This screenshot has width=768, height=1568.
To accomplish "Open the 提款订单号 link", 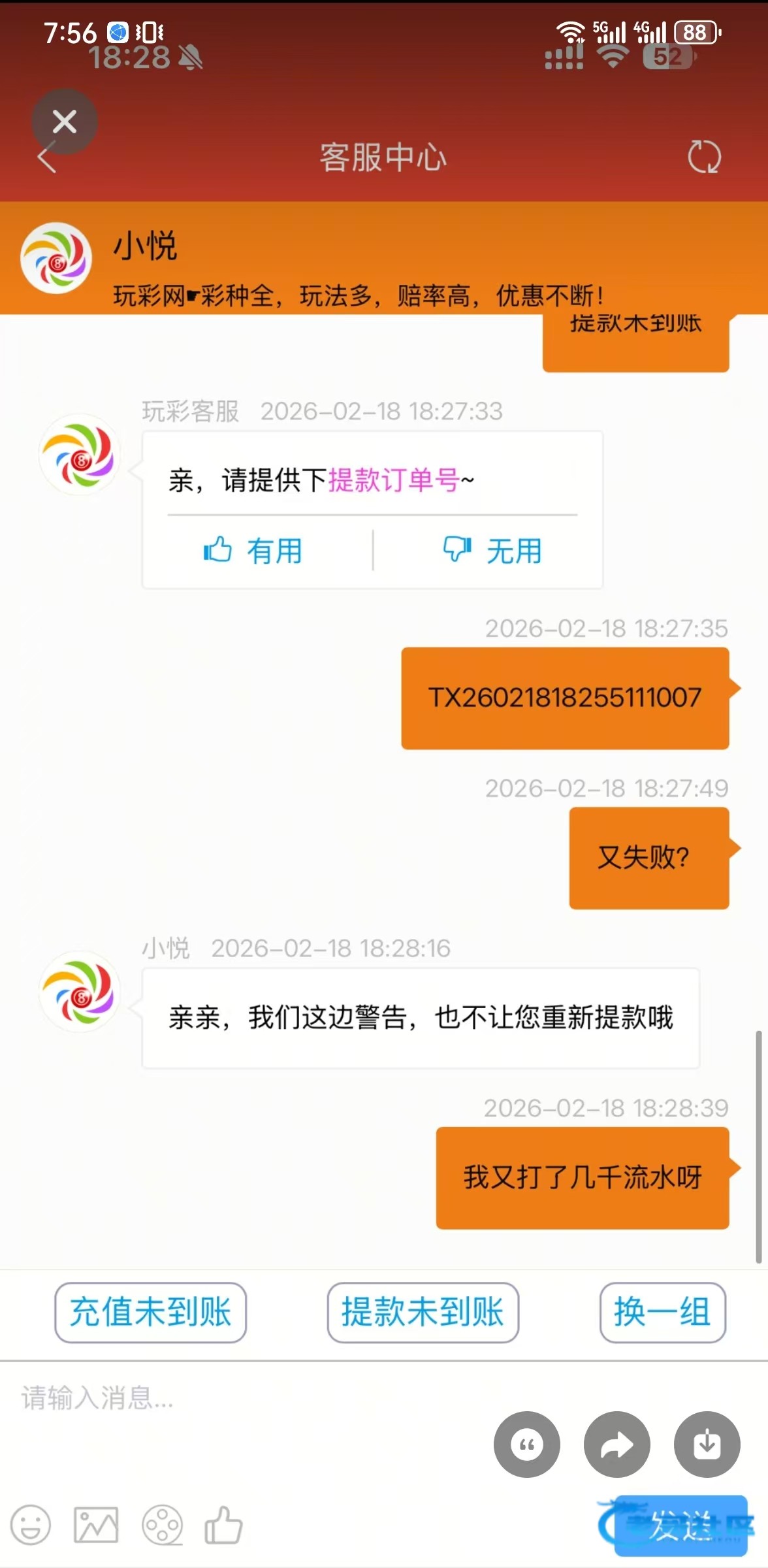I will tap(393, 480).
